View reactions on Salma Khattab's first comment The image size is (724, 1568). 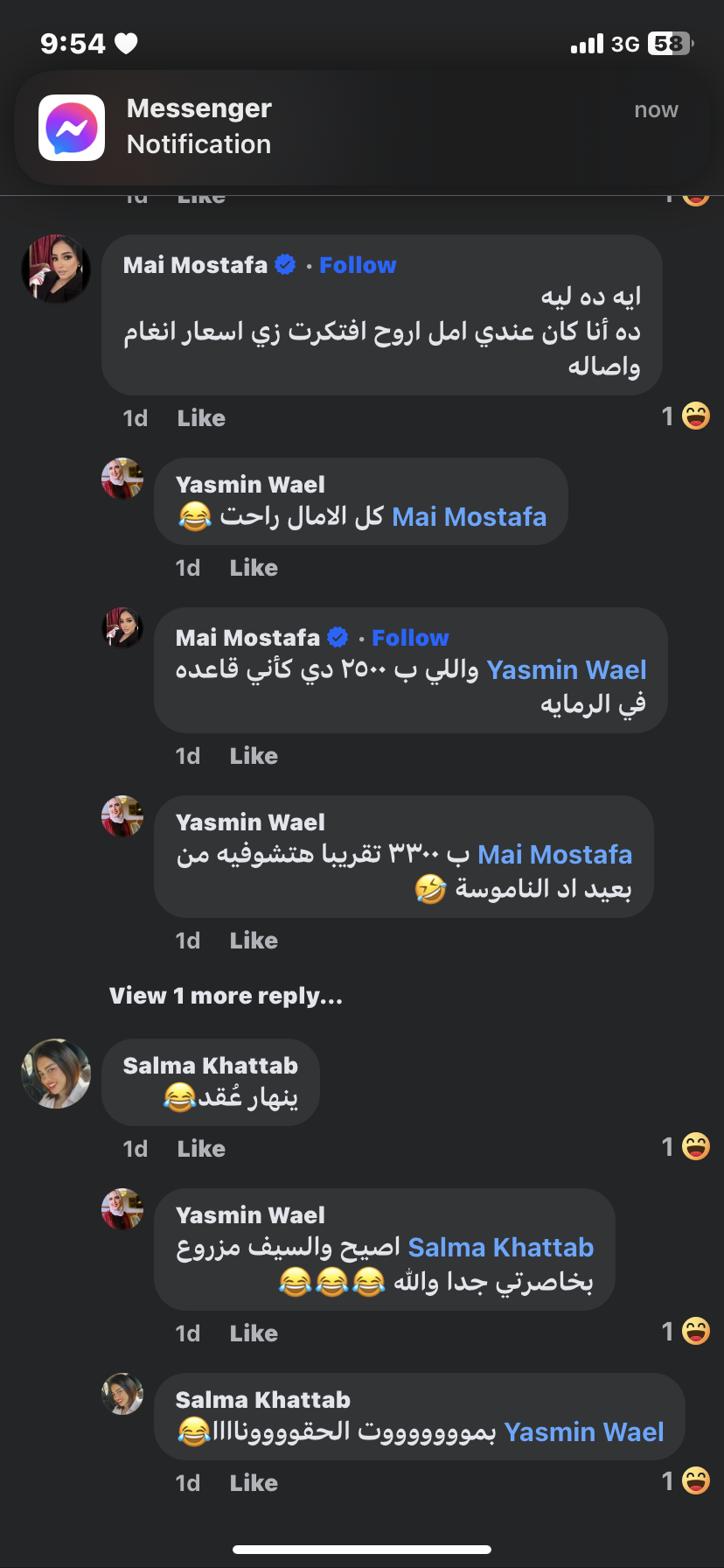click(x=686, y=1146)
